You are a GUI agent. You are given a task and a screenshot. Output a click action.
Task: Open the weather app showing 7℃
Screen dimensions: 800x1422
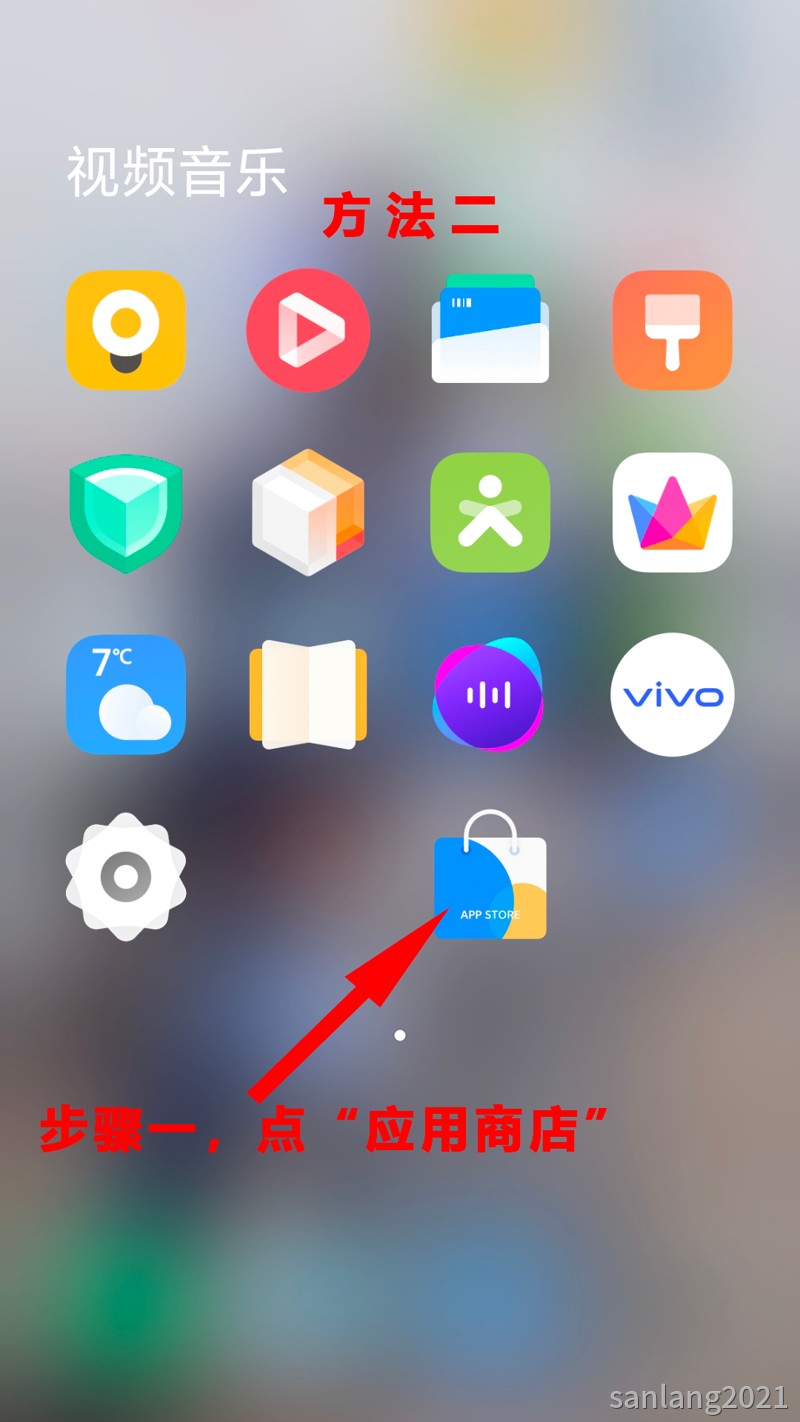pyautogui.click(x=126, y=695)
